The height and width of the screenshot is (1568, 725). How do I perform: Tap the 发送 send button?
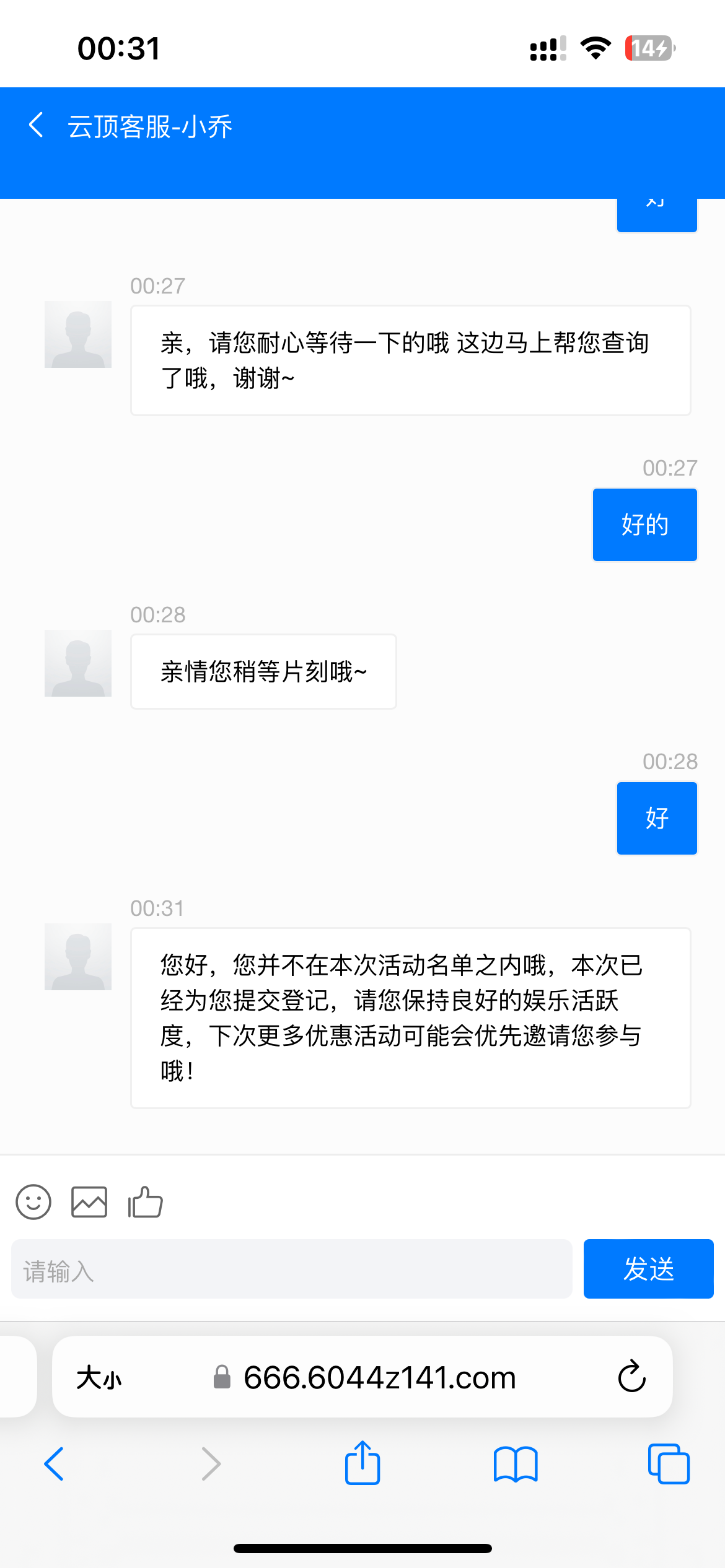(x=648, y=1269)
